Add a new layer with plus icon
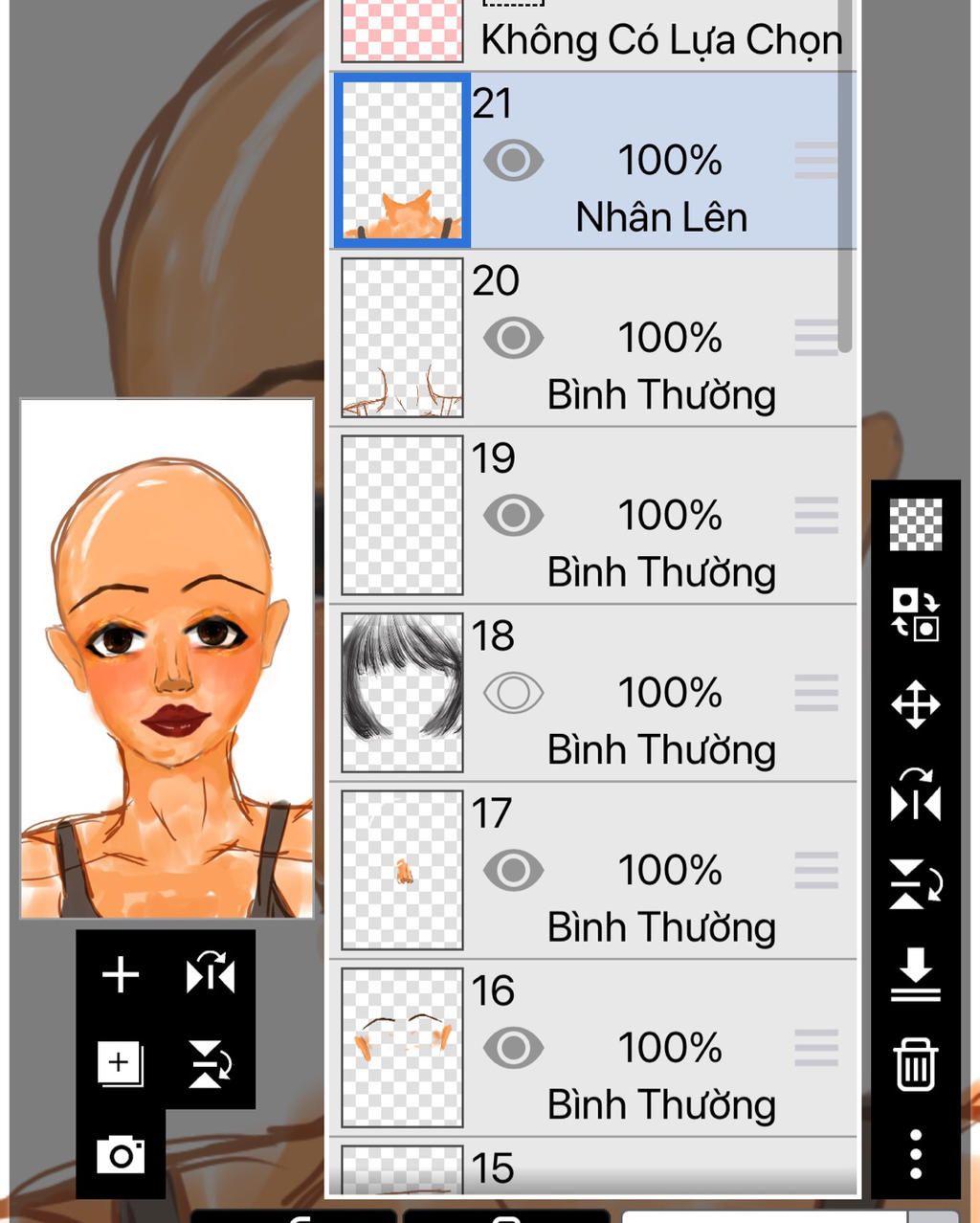Screen dimensions: 980x1223 coord(121,975)
